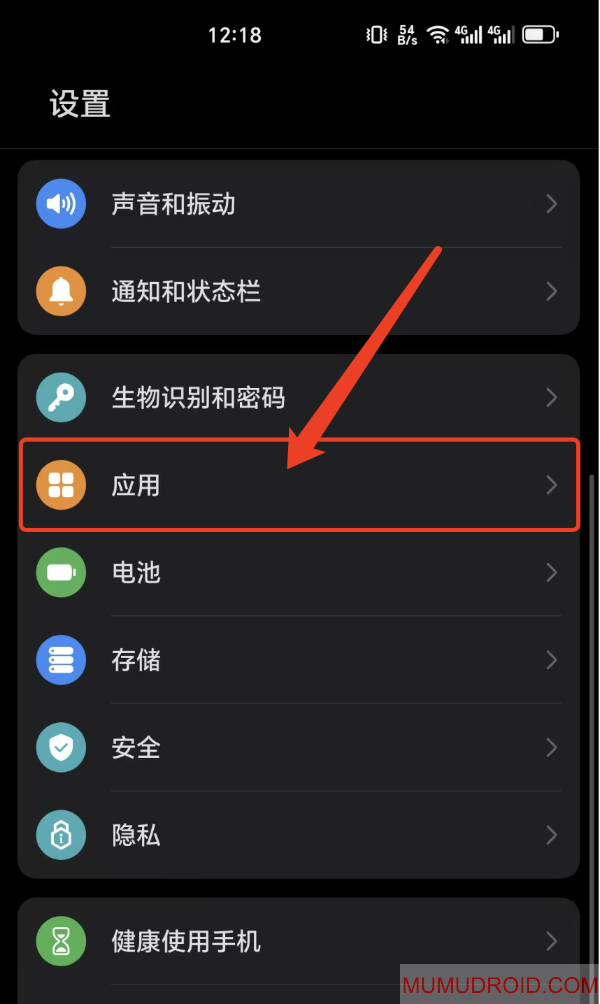Image resolution: width=600 pixels, height=1004 pixels.
Task: Open 存储 settings
Action: coord(298,660)
